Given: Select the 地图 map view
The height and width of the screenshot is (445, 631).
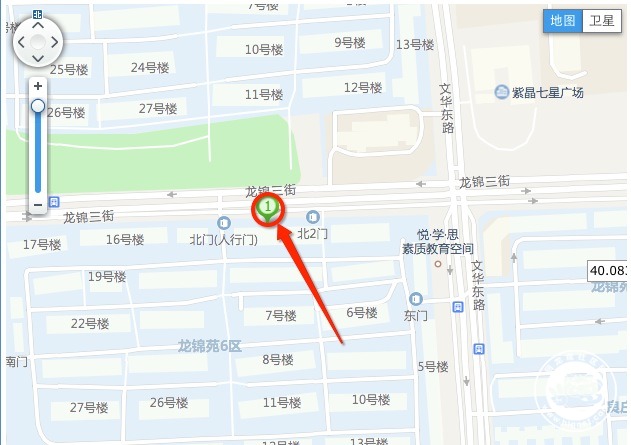Looking at the screenshot, I should point(562,21).
